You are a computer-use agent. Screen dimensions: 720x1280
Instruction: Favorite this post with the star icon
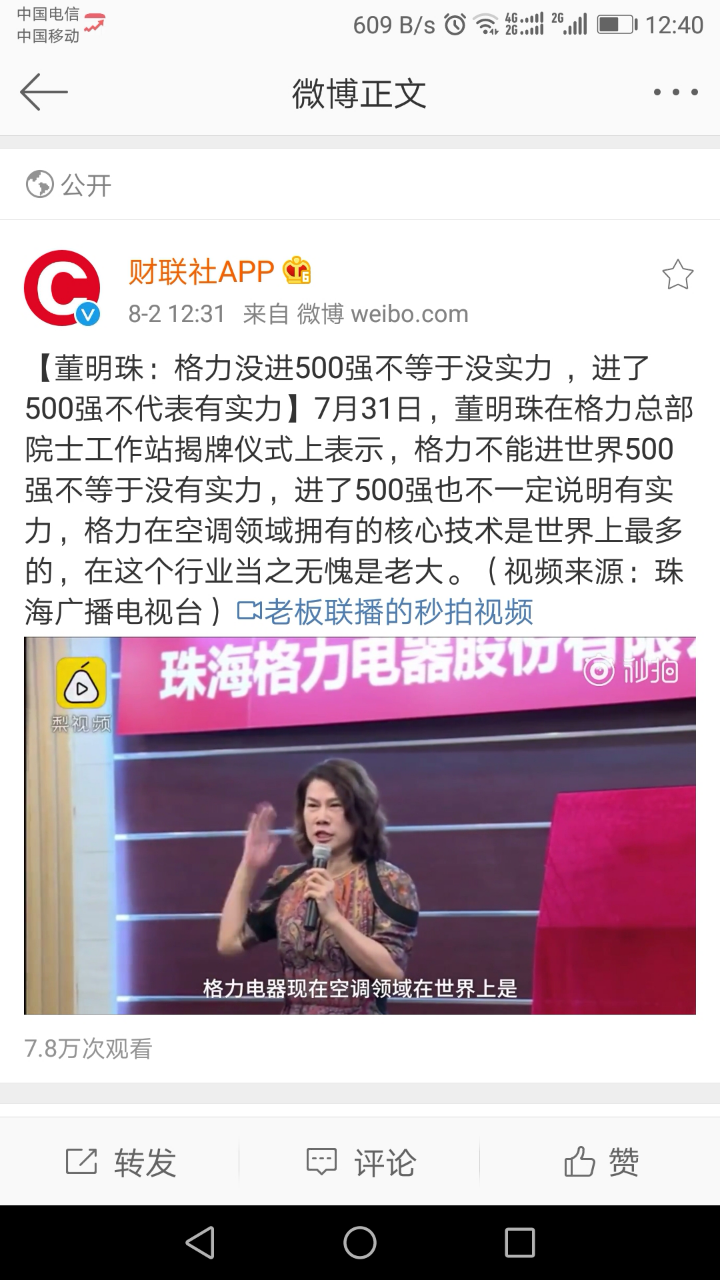(x=678, y=274)
